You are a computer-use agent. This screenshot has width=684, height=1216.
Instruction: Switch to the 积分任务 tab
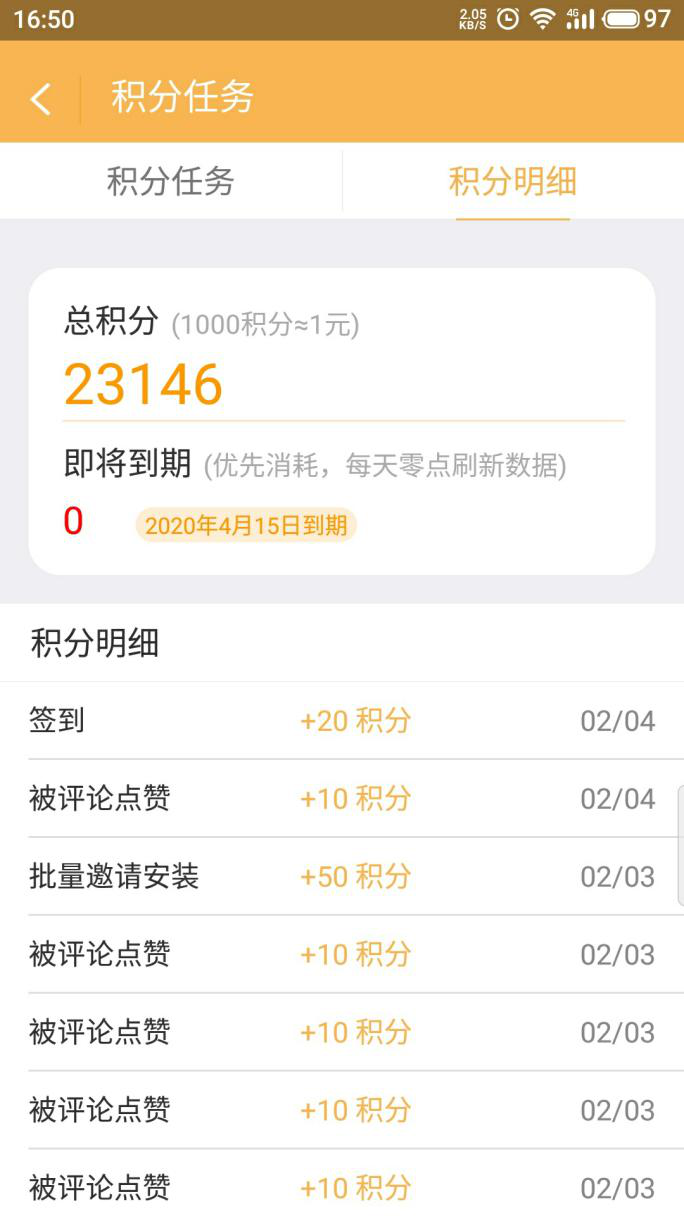pyautogui.click(x=171, y=181)
